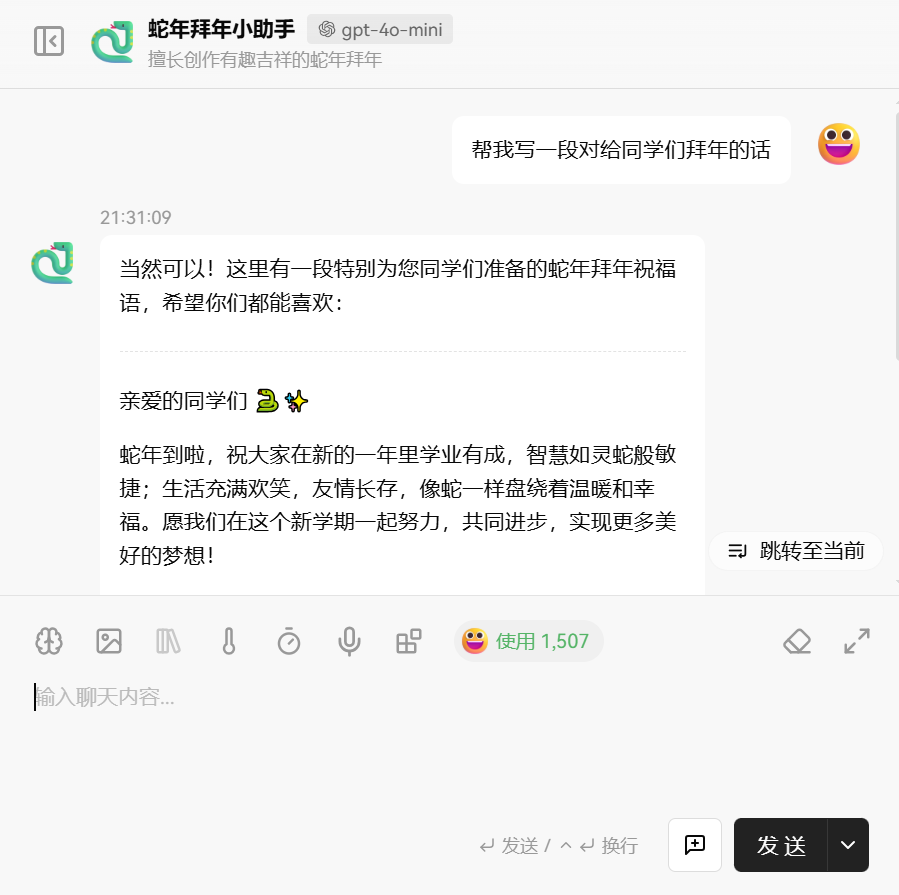899x895 pixels.
Task: Open the send options dropdown arrow
Action: tap(848, 845)
